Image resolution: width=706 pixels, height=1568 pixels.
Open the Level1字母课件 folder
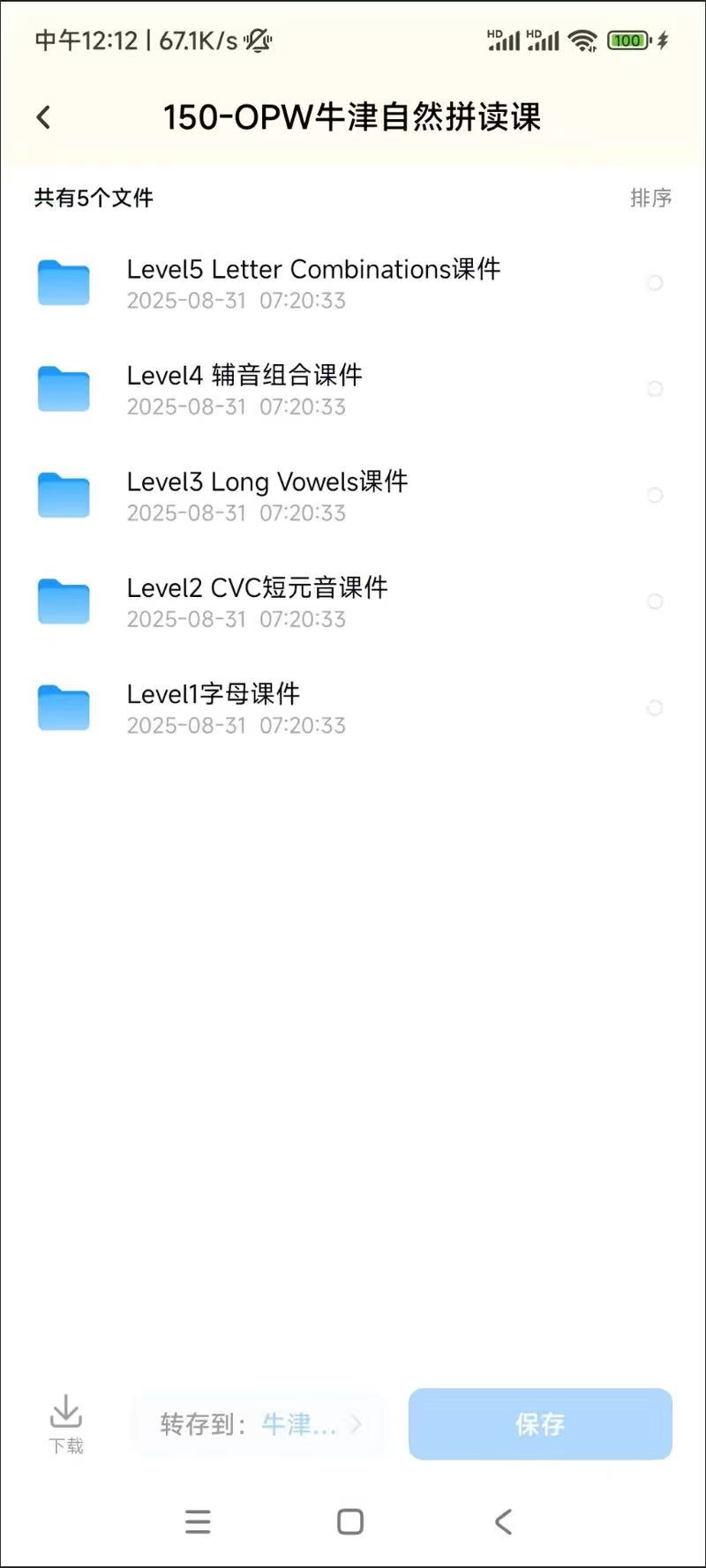[214, 708]
